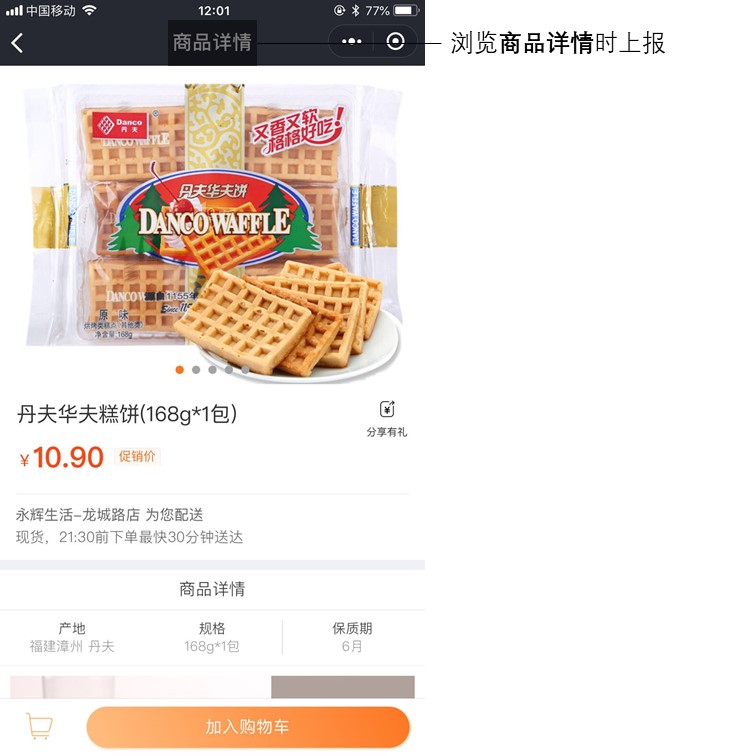Select the second image page indicator dot
The width and height of the screenshot is (756, 756).
pos(196,370)
